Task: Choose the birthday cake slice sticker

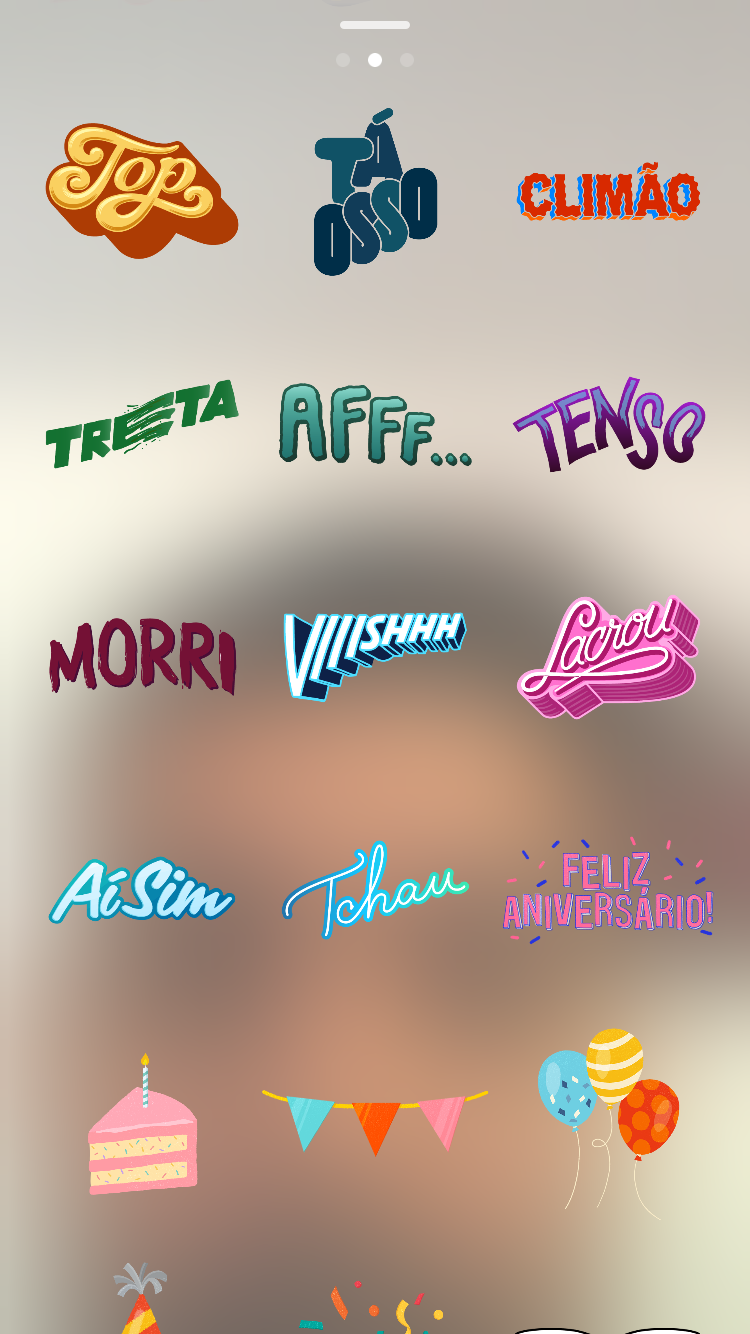Action: pos(142,1130)
